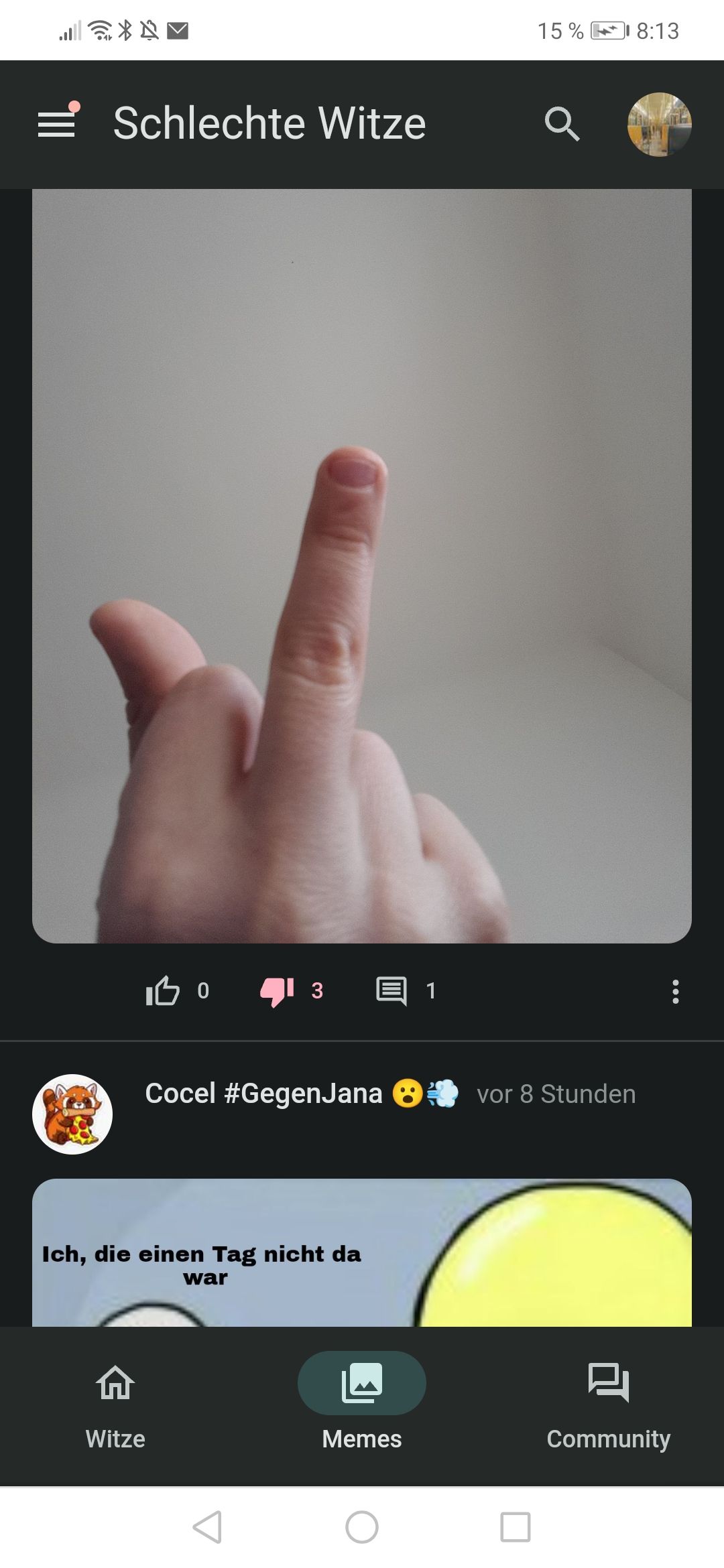Open the hamburger drawer menu
The image size is (724, 1568).
57,124
